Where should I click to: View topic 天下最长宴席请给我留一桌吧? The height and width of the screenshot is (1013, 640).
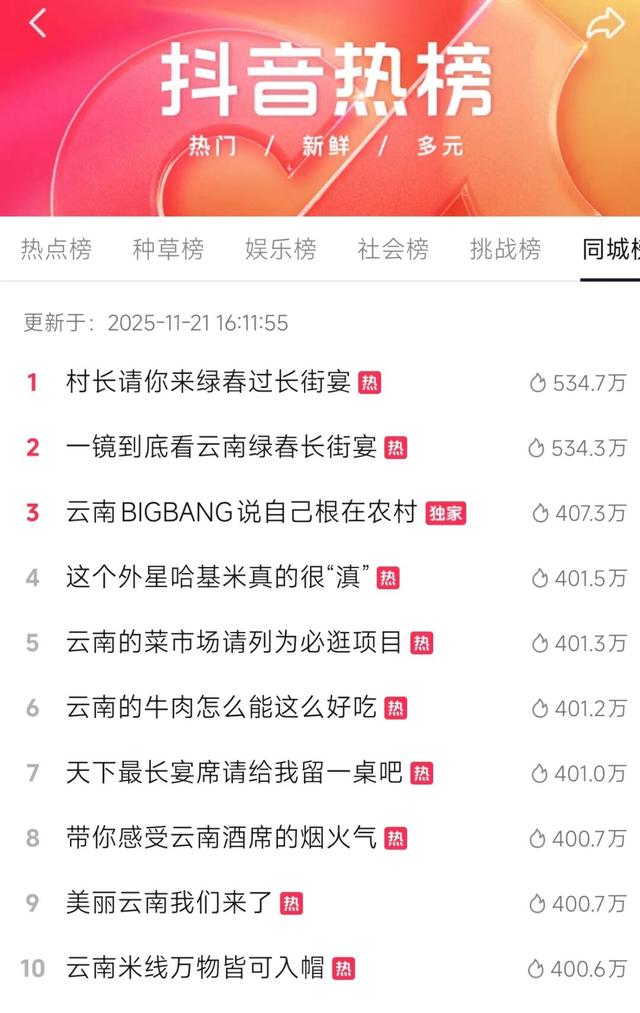point(234,772)
